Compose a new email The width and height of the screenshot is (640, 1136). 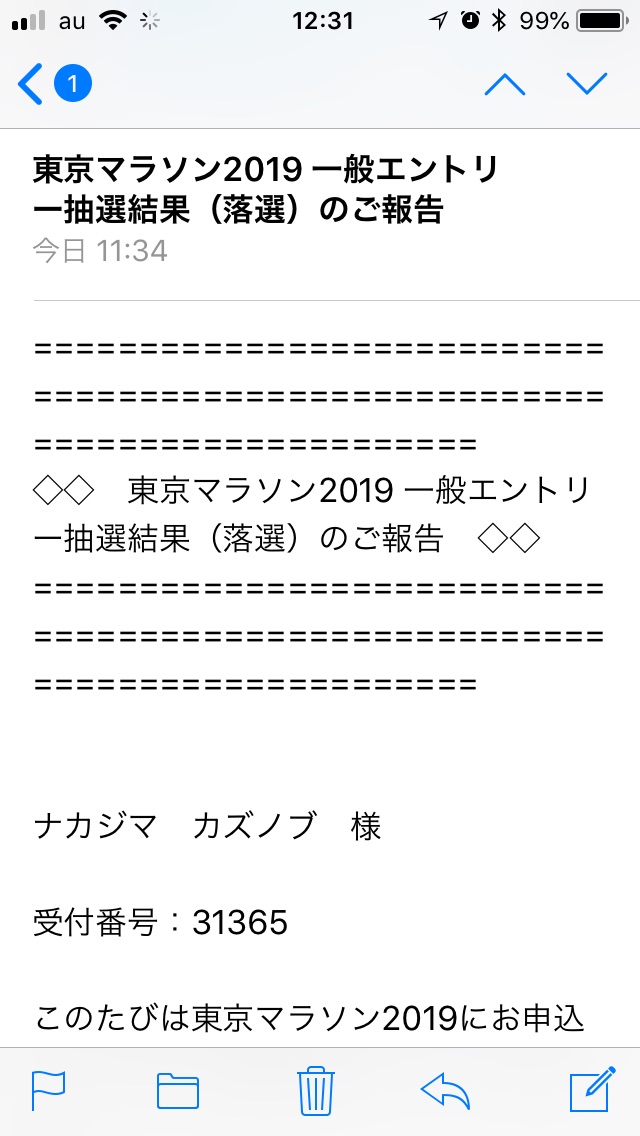tap(593, 1089)
